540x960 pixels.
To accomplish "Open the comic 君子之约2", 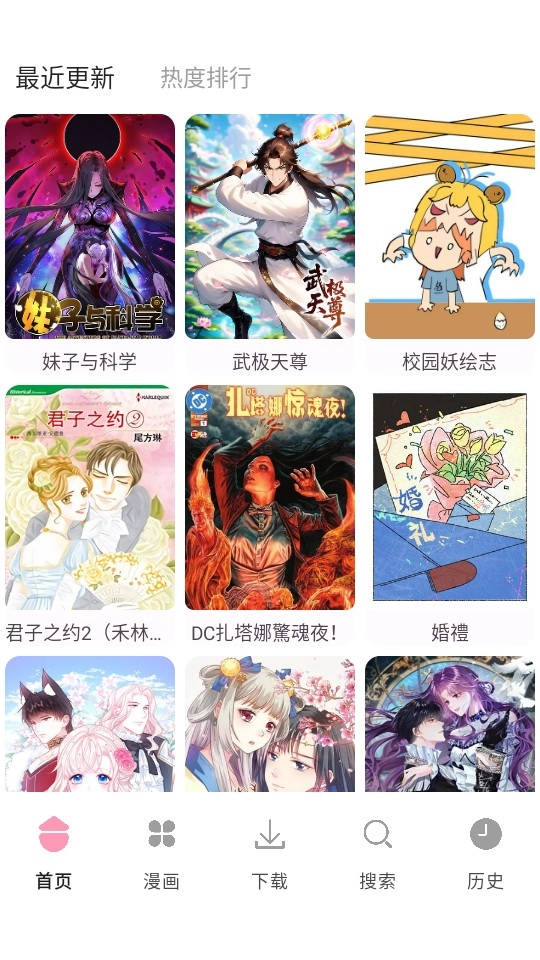I will coord(90,516).
